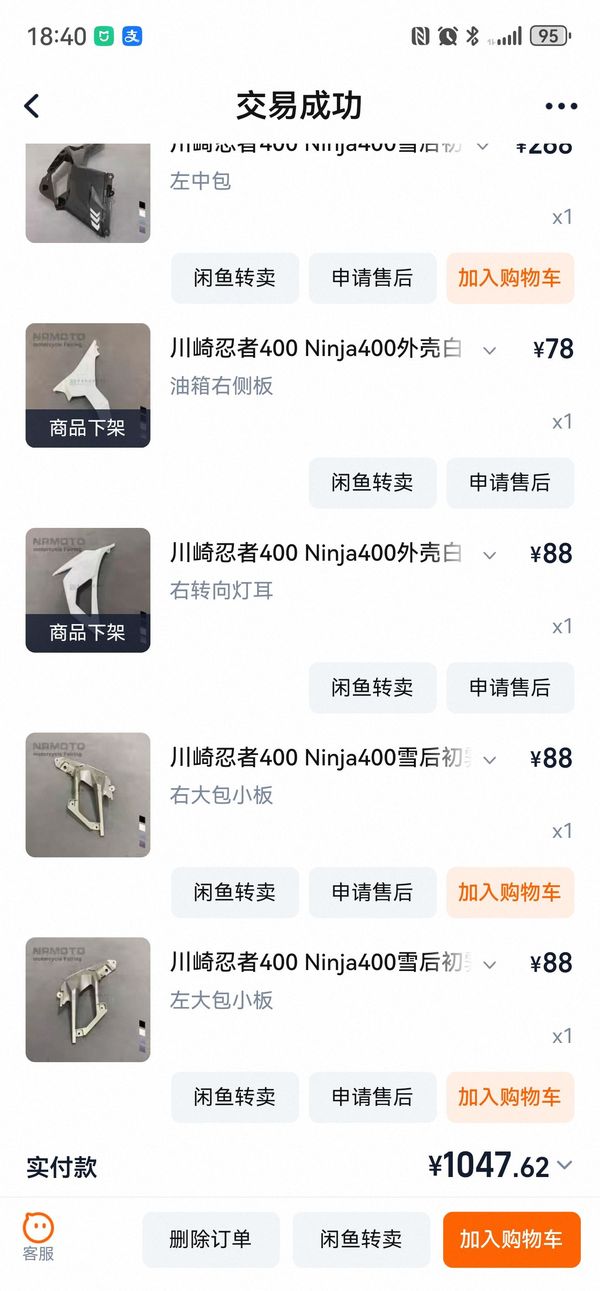Tap 申请售后 for the 左中包 item
The width and height of the screenshot is (600, 1291).
coord(372,278)
